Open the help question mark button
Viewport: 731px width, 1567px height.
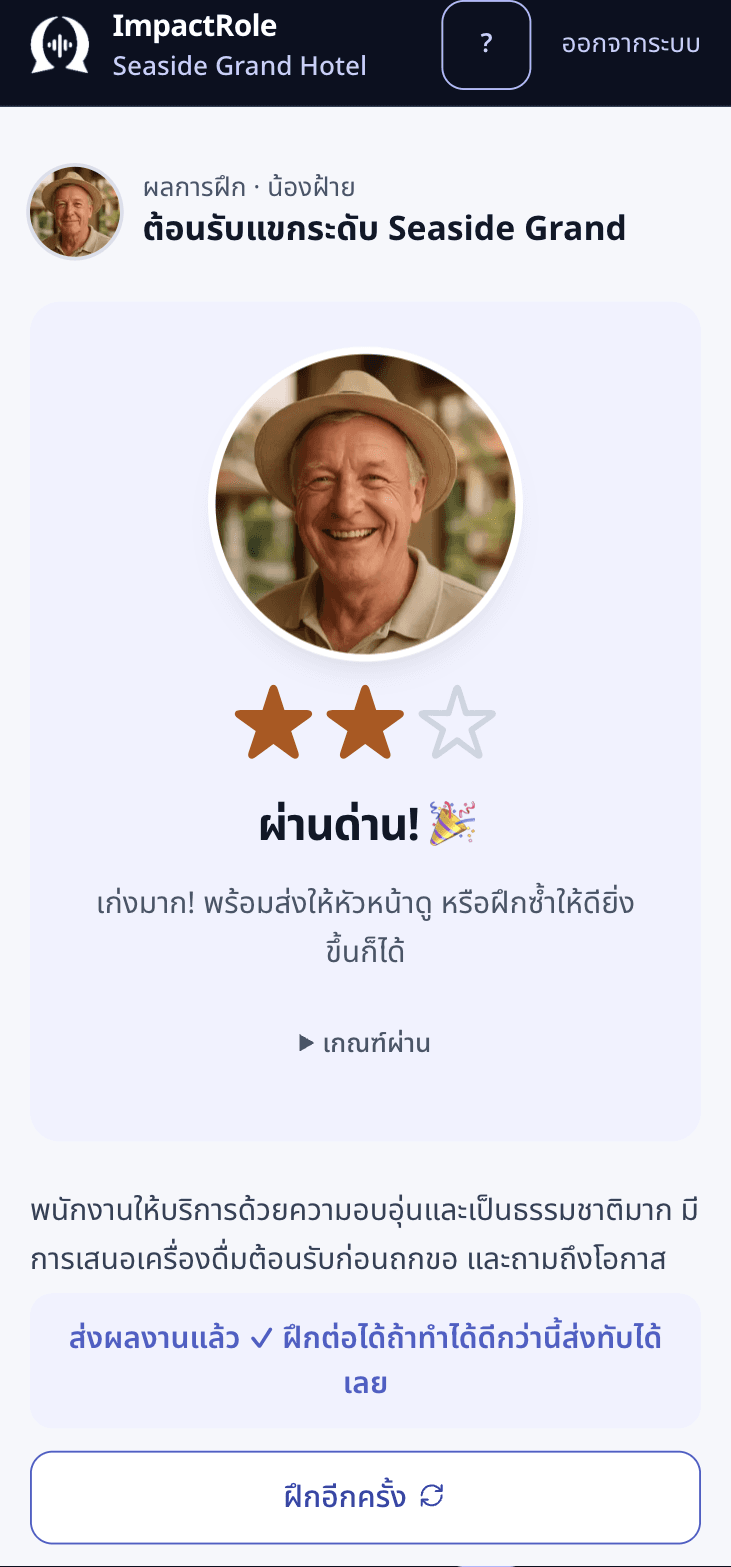coord(486,45)
